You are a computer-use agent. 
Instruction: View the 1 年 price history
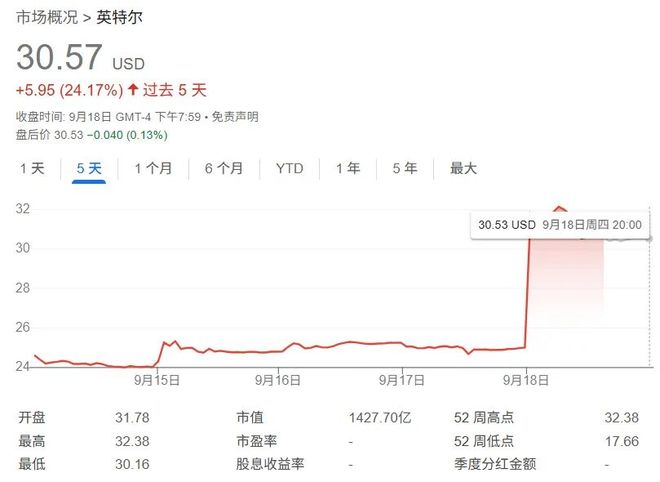coord(348,168)
